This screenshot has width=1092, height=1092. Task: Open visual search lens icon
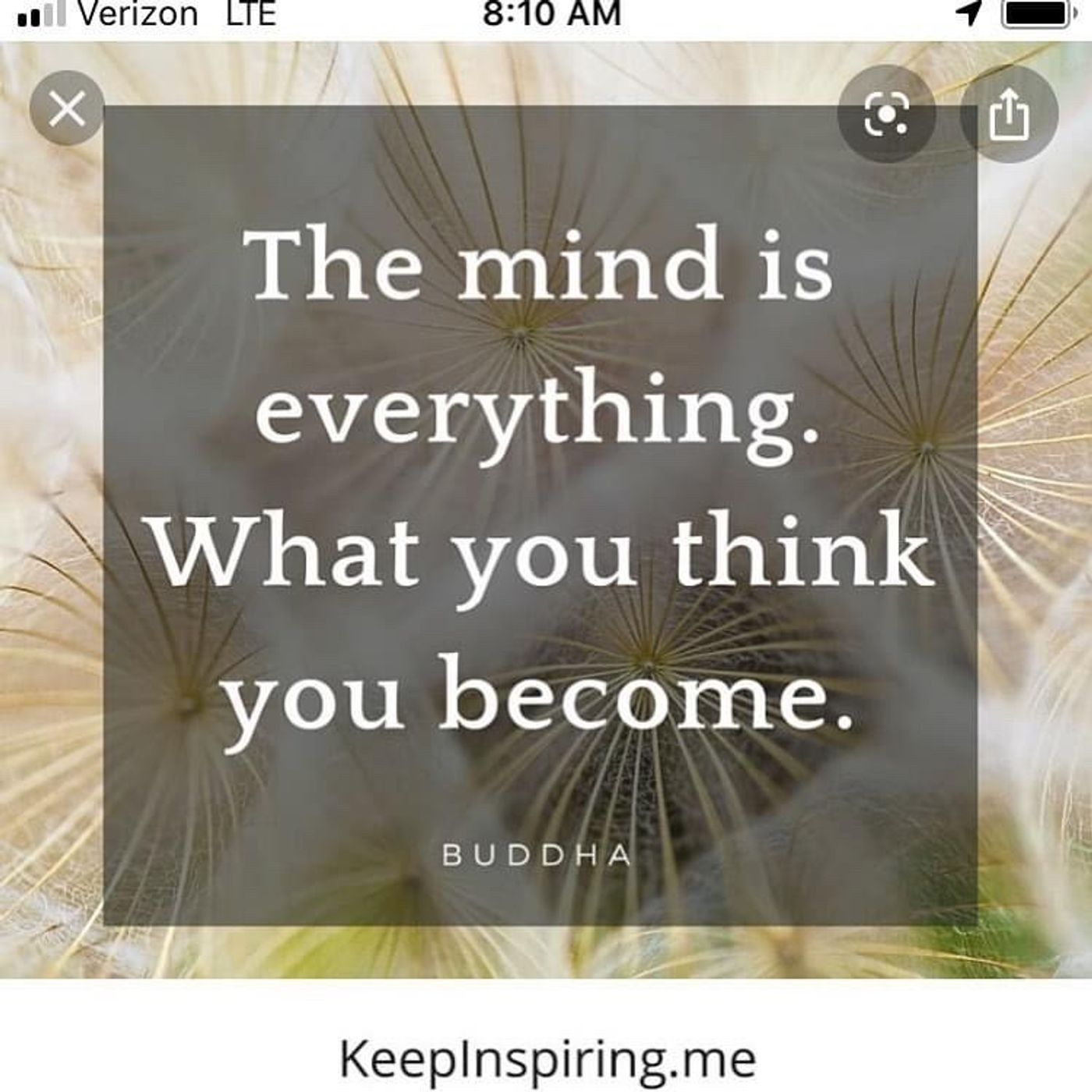click(x=887, y=114)
